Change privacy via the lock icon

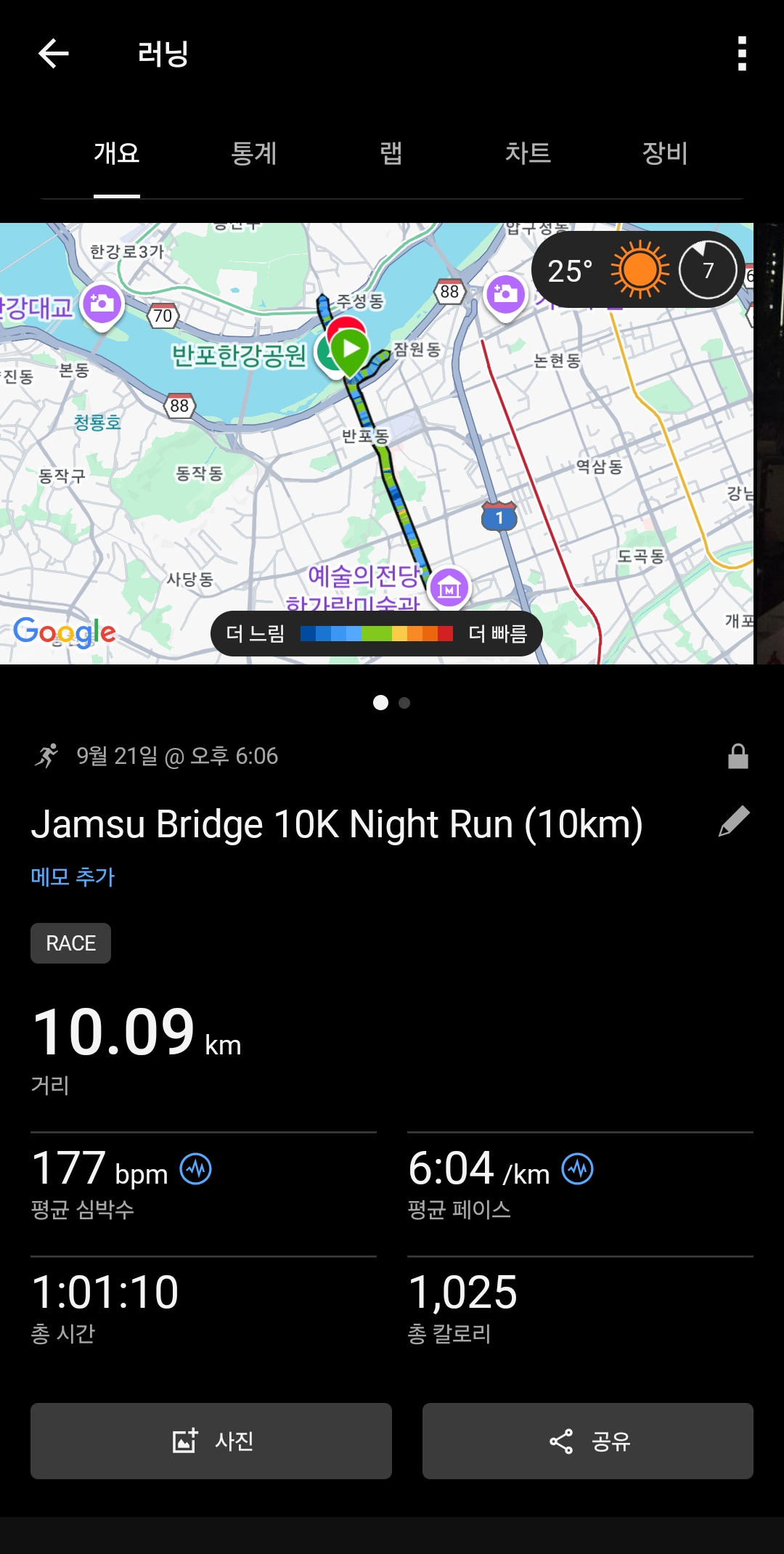coord(738,757)
